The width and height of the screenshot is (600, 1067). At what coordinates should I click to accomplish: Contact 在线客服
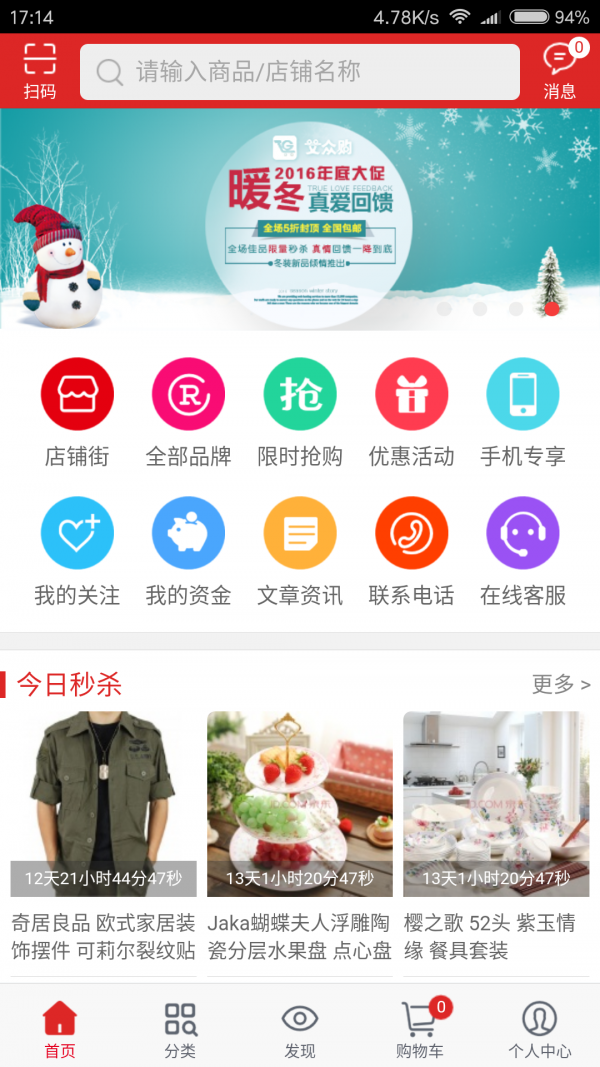click(x=522, y=552)
